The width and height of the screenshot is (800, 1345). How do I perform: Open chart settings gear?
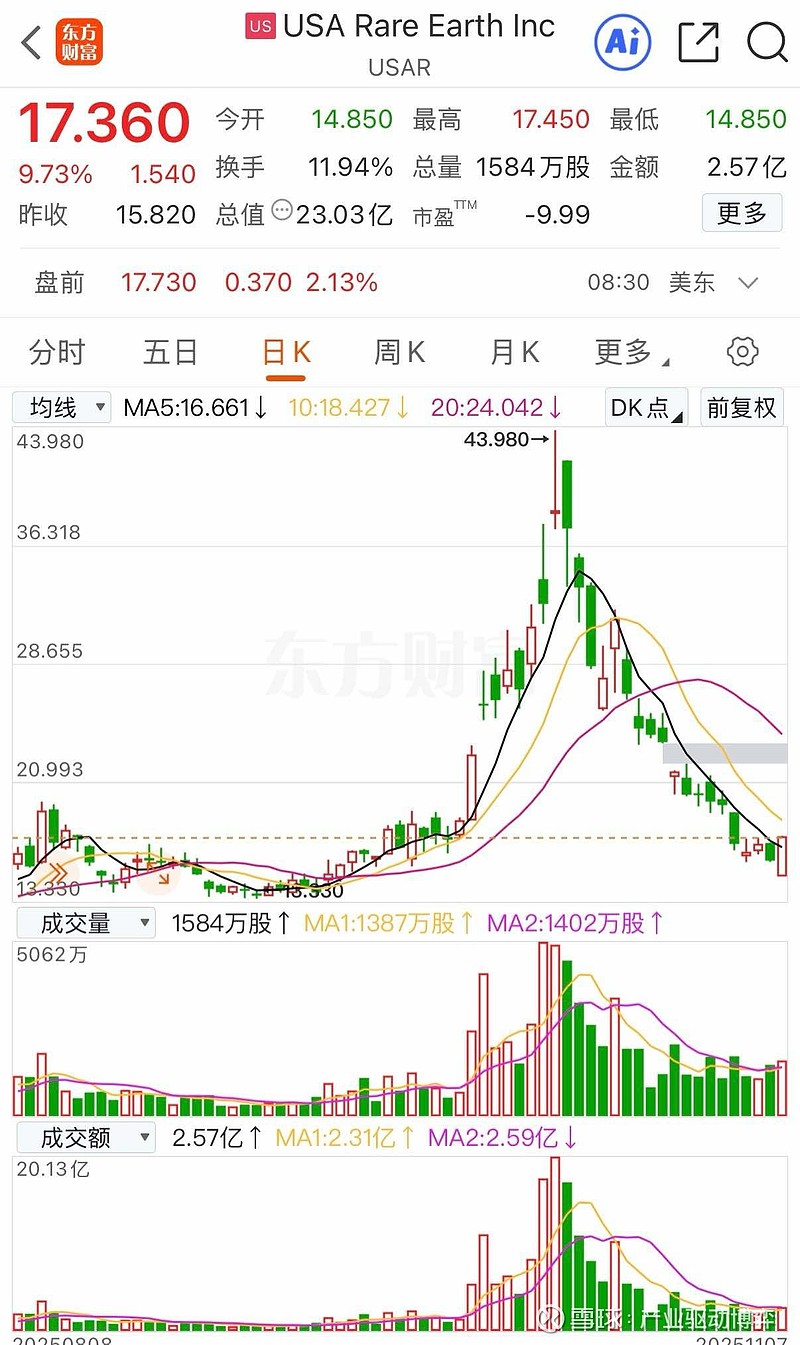click(x=742, y=352)
